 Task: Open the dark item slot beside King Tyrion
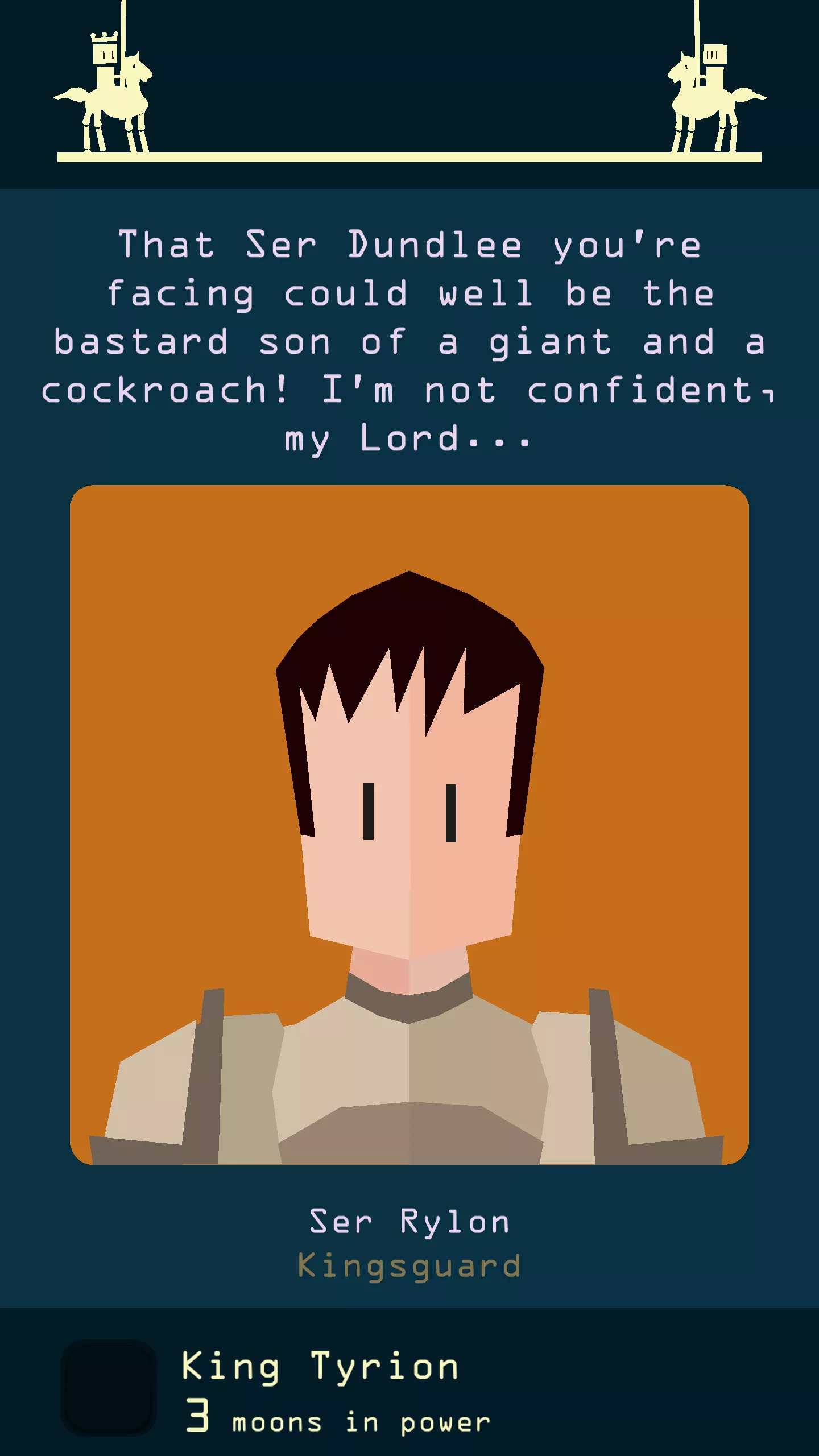(x=108, y=1388)
